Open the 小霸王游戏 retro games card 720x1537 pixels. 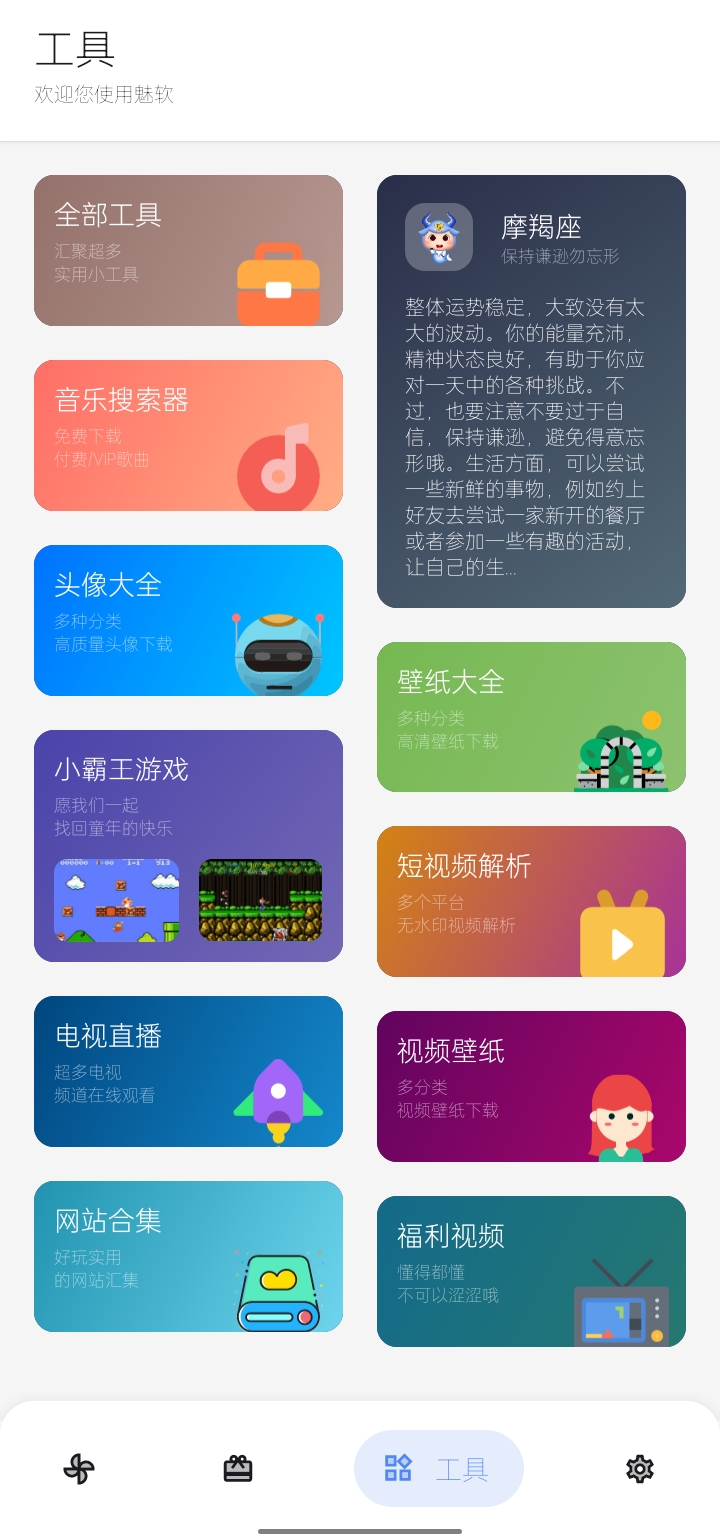point(188,845)
